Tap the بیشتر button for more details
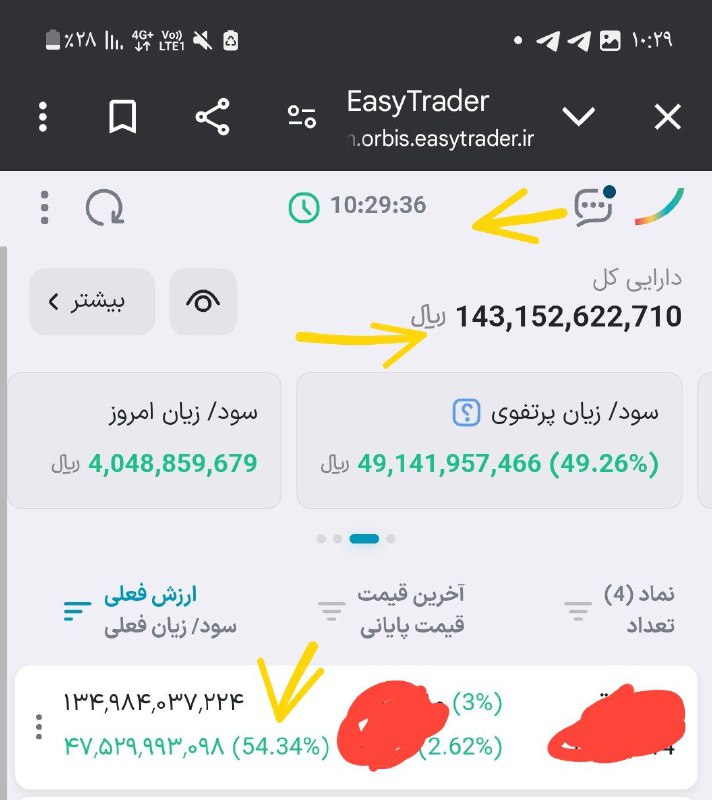The image size is (712, 800). pyautogui.click(x=92, y=301)
